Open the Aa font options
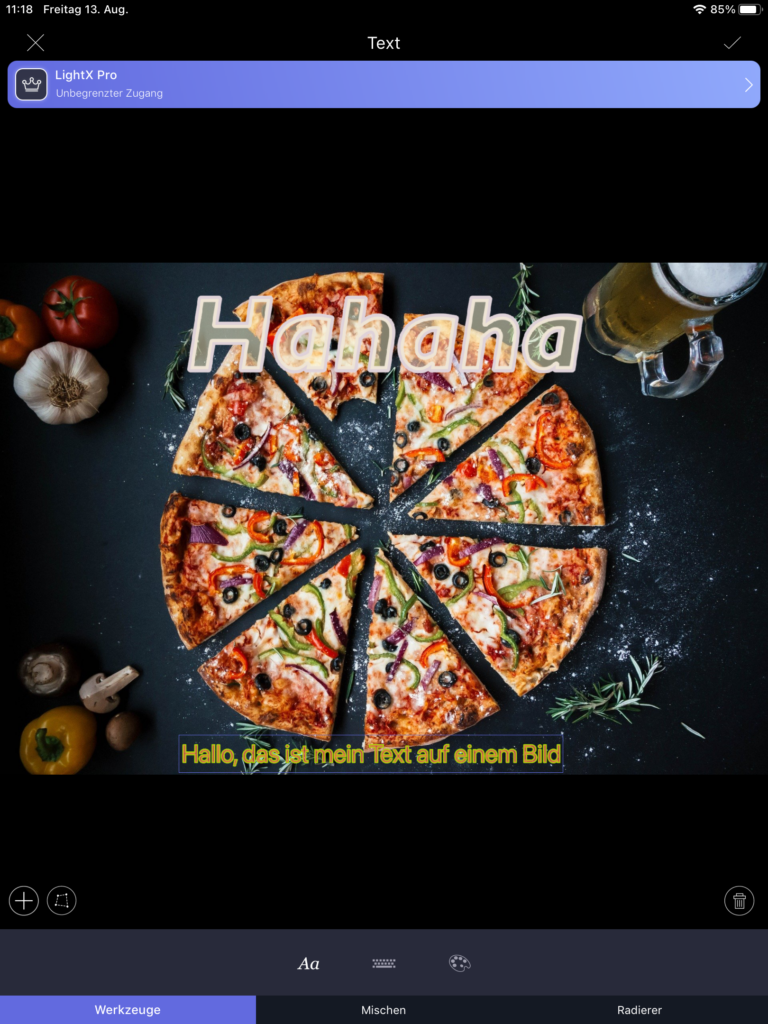This screenshot has width=768, height=1024. tap(309, 963)
